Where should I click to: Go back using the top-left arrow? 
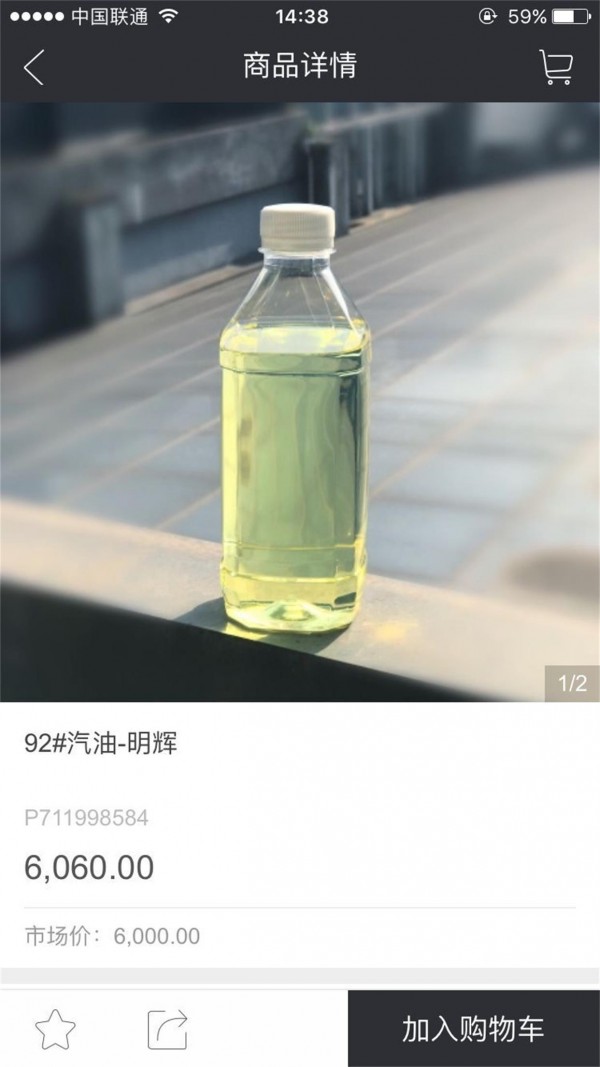(34, 67)
